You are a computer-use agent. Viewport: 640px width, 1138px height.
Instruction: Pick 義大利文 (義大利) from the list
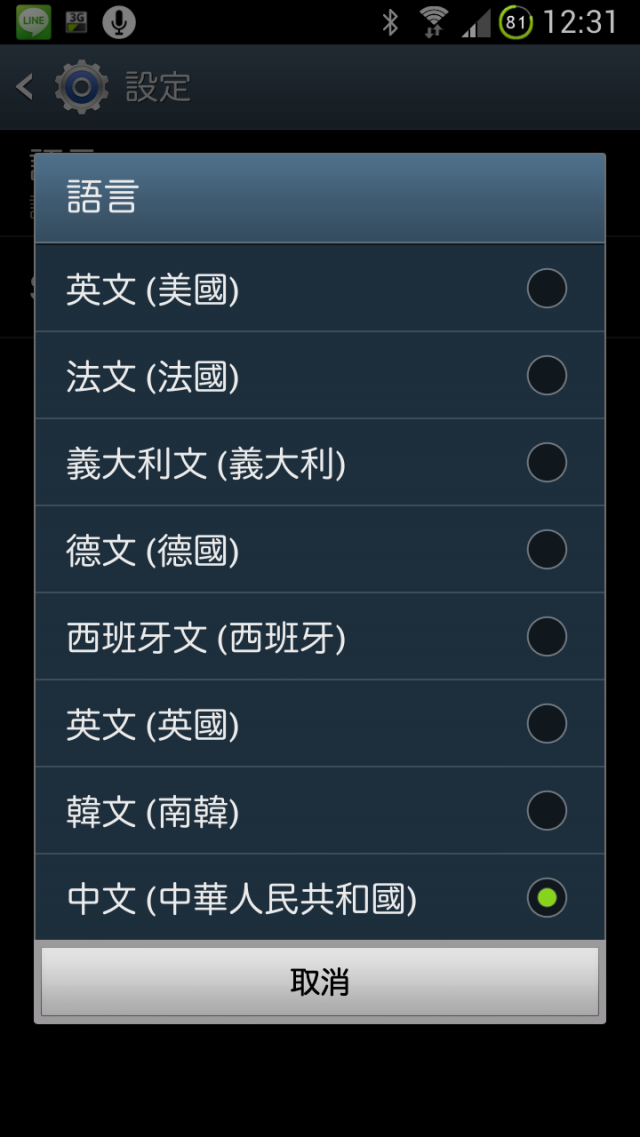[x=319, y=463]
